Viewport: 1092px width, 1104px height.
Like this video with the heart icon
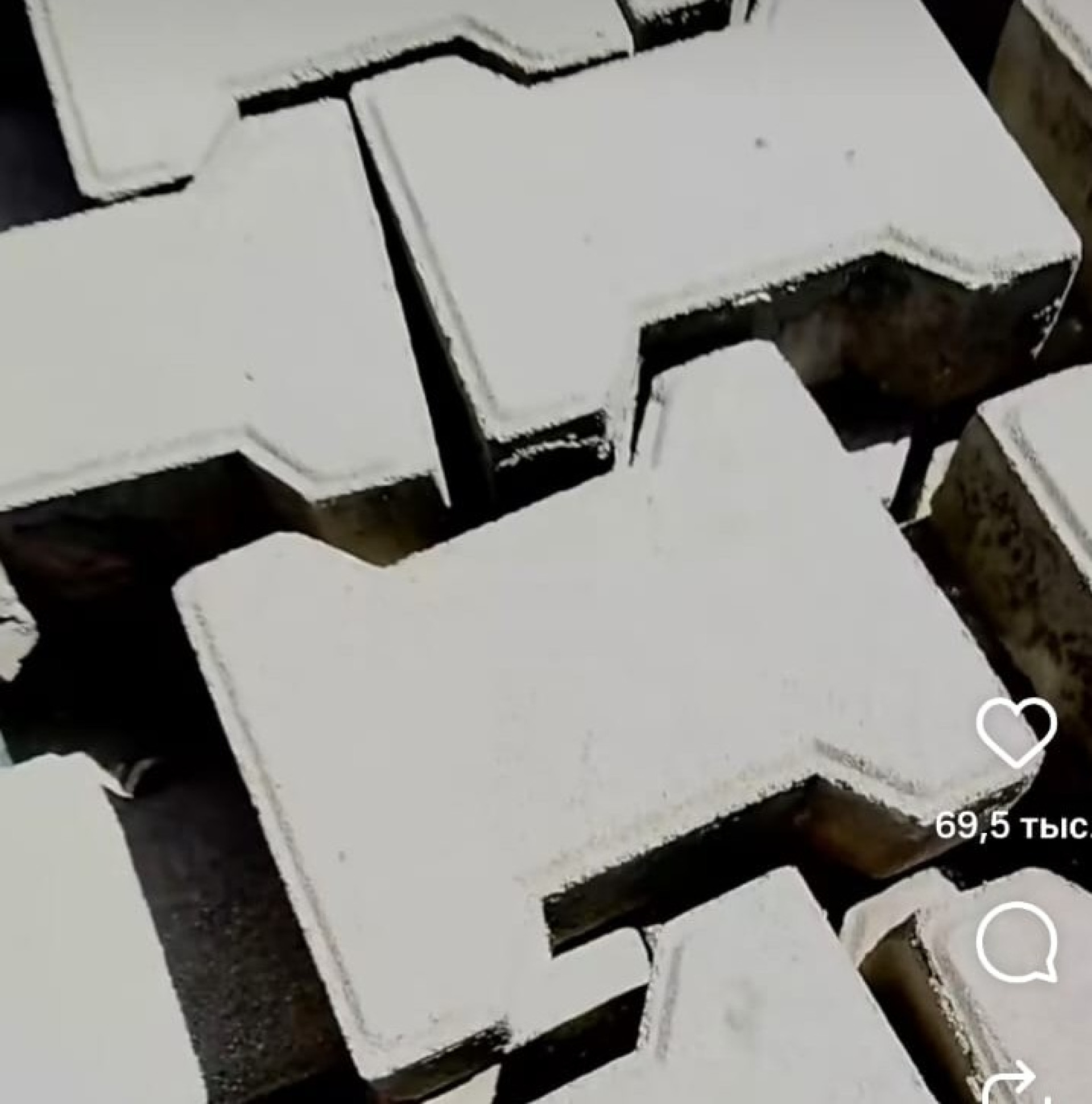point(1016,733)
